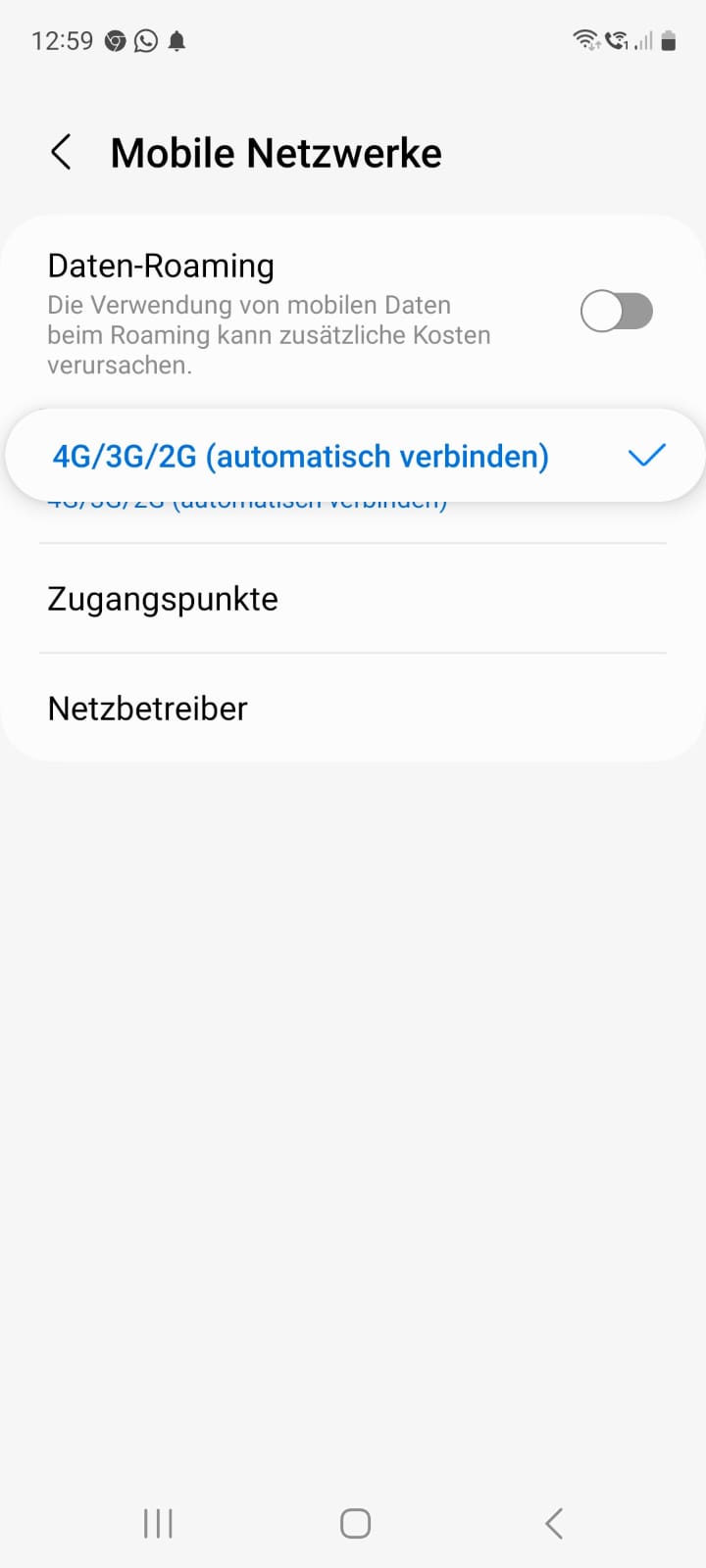
Task: Open Zugangspunkte settings
Action: click(353, 599)
